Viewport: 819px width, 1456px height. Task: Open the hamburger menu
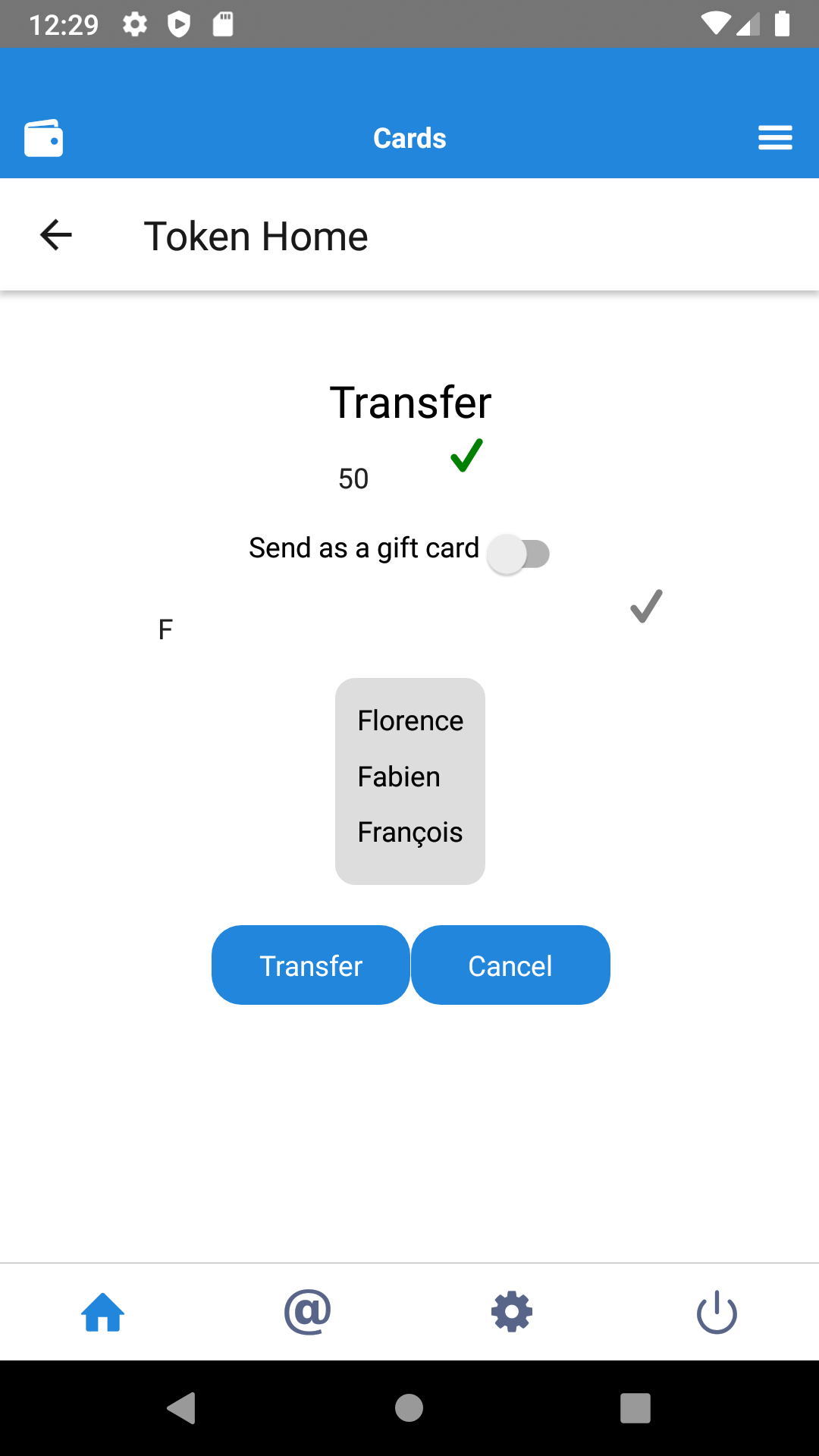pyautogui.click(x=775, y=138)
